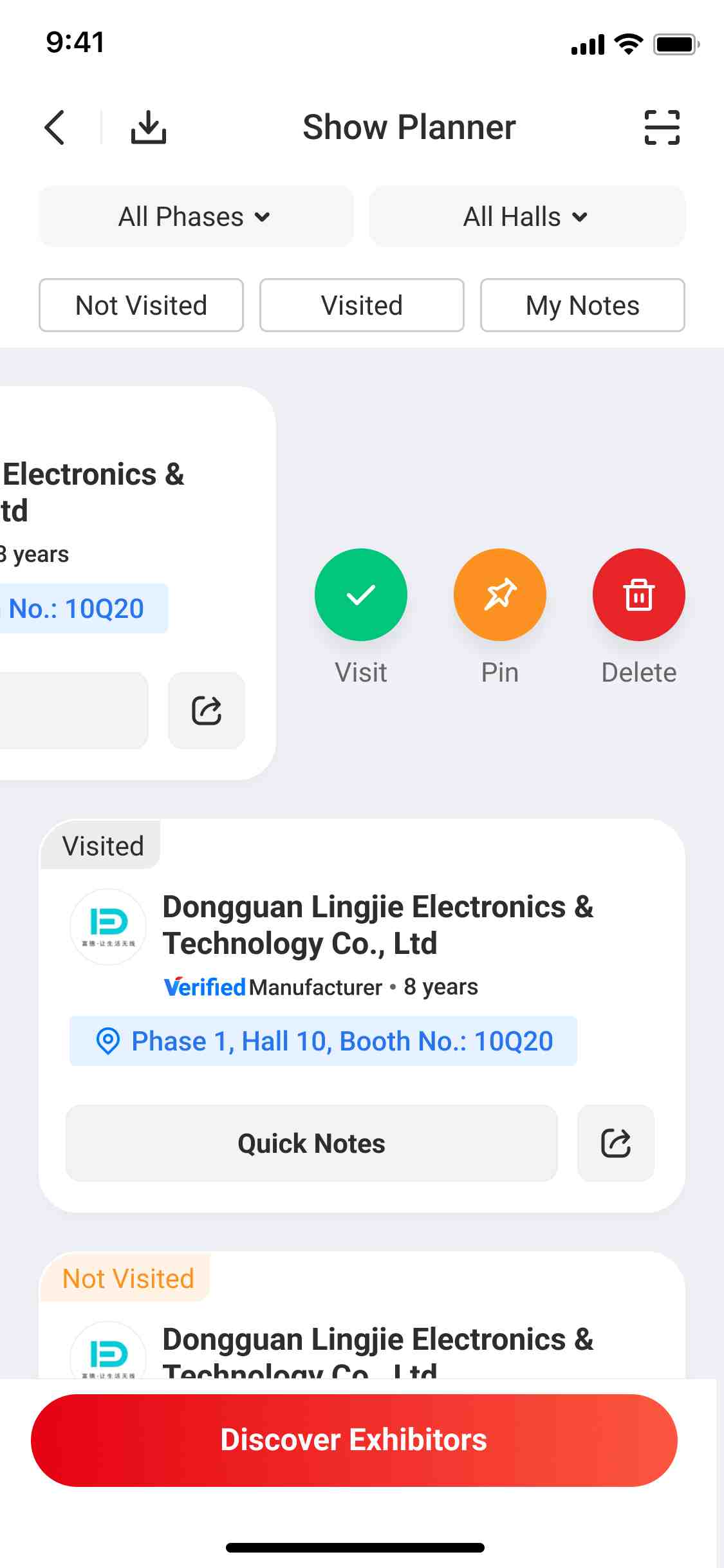Viewport: 724px width, 1568px height.
Task: Show My Notes filter
Action: point(582,305)
